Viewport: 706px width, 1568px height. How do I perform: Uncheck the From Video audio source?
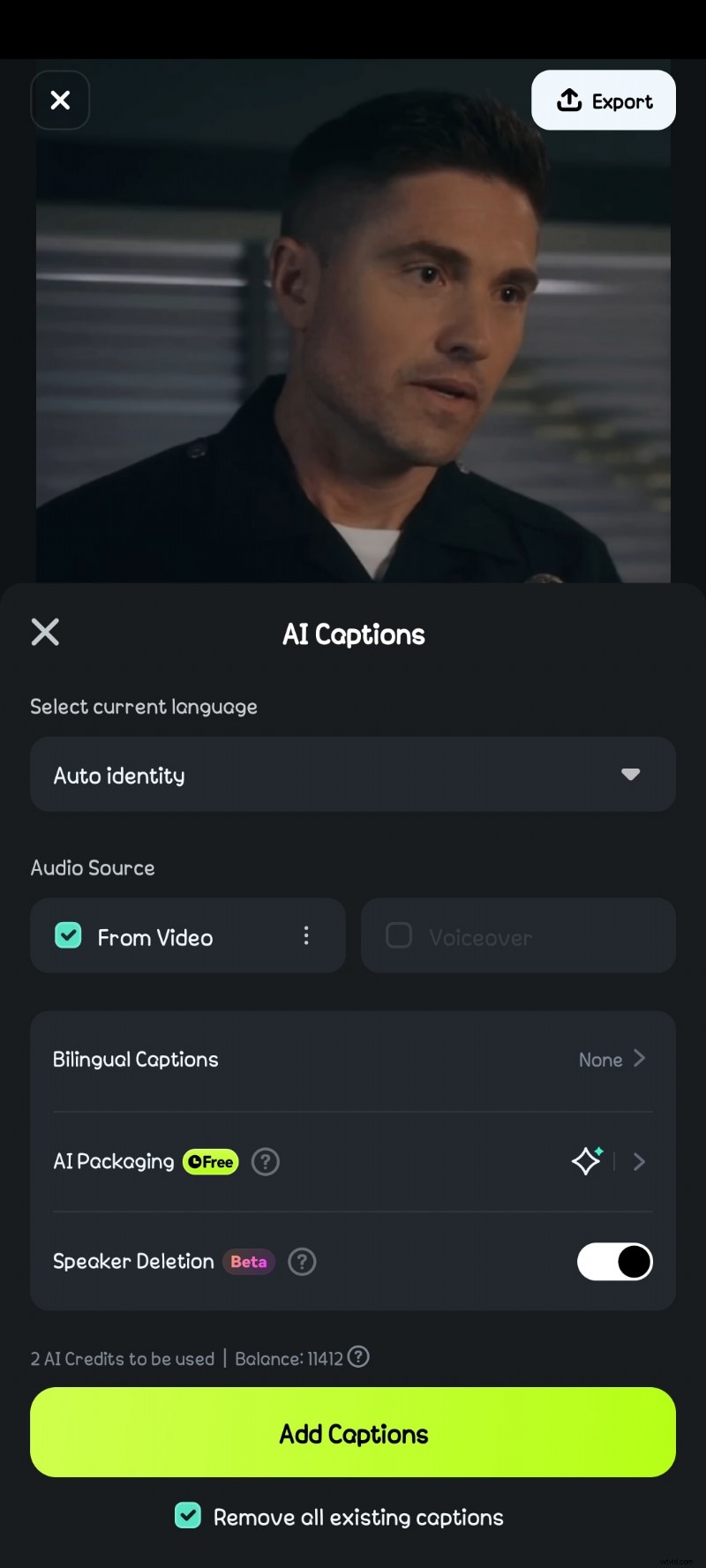click(68, 935)
